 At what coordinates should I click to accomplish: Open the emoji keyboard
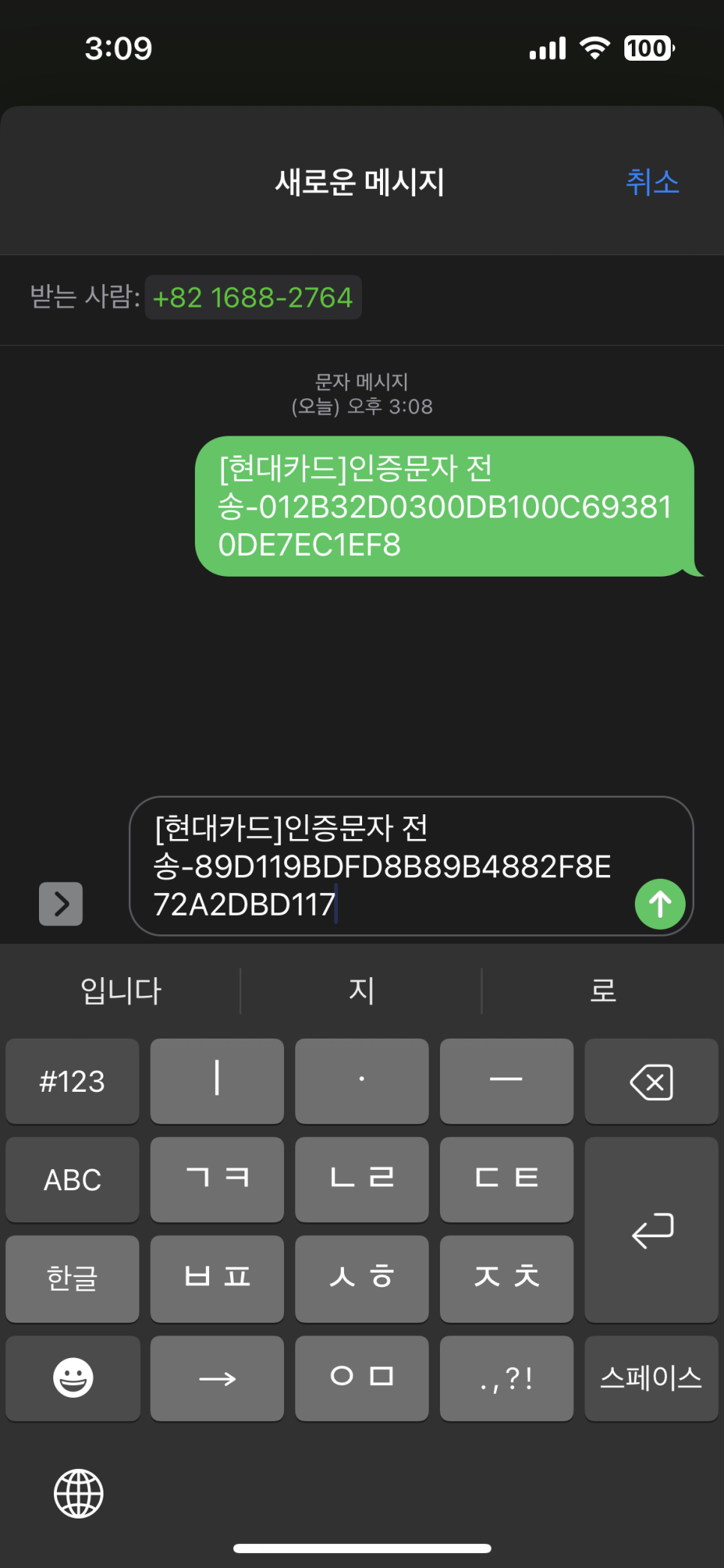click(x=73, y=1378)
